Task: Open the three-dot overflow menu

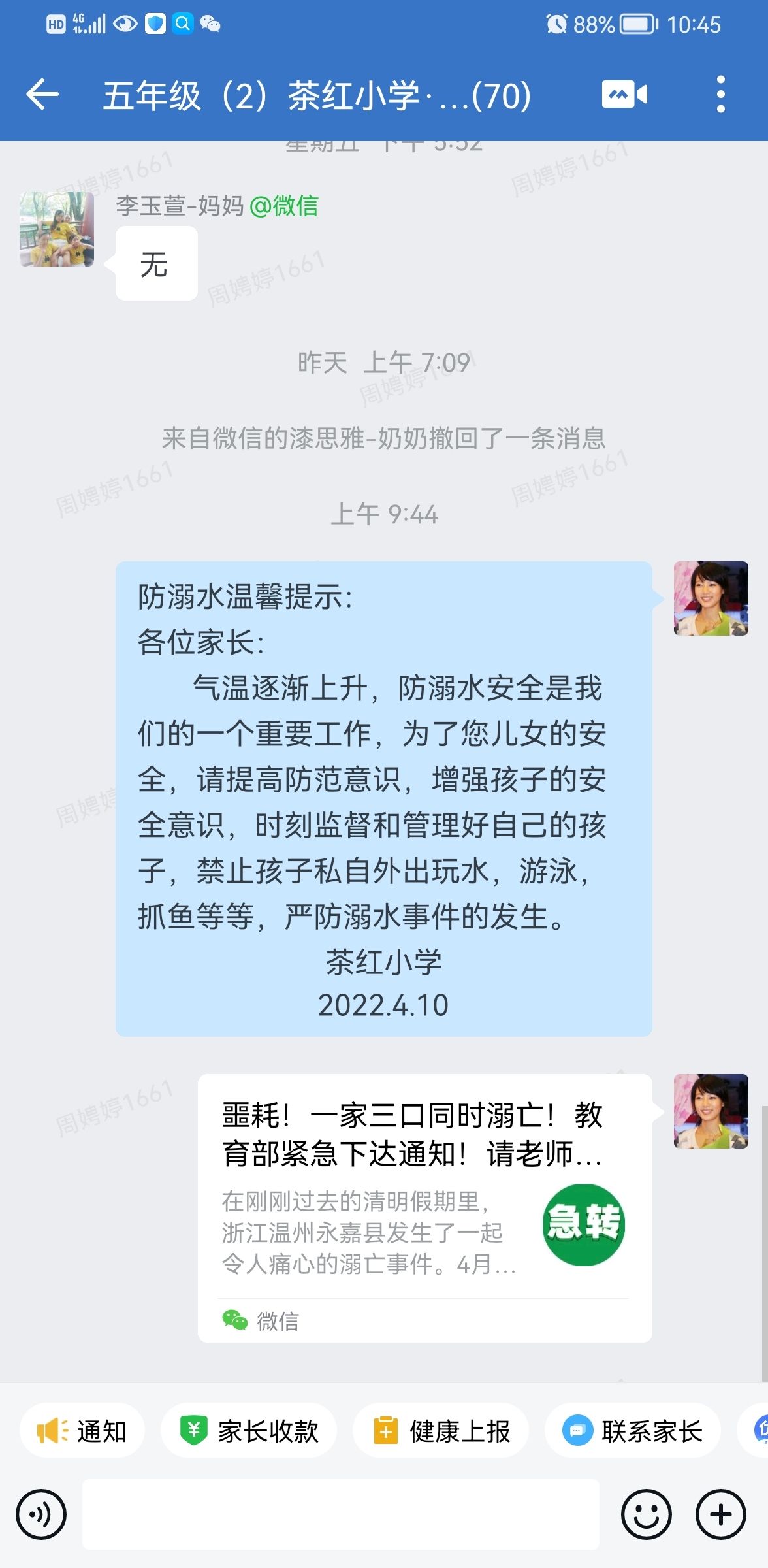Action: tap(720, 95)
